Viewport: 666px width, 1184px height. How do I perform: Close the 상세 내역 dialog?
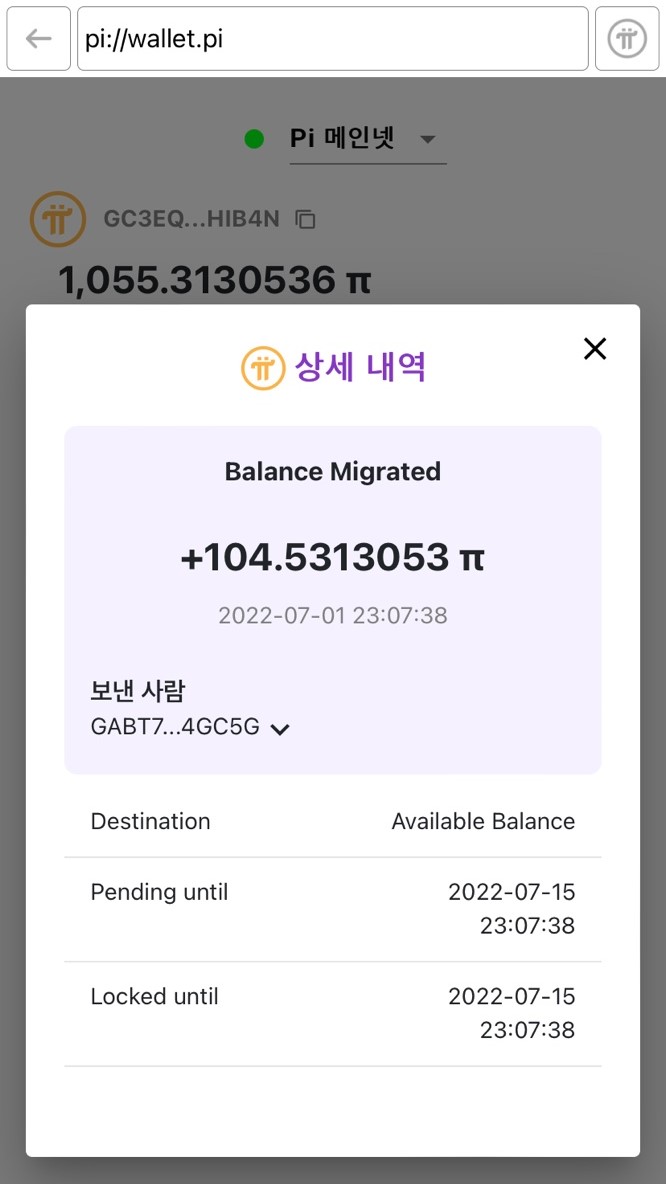[x=595, y=348]
